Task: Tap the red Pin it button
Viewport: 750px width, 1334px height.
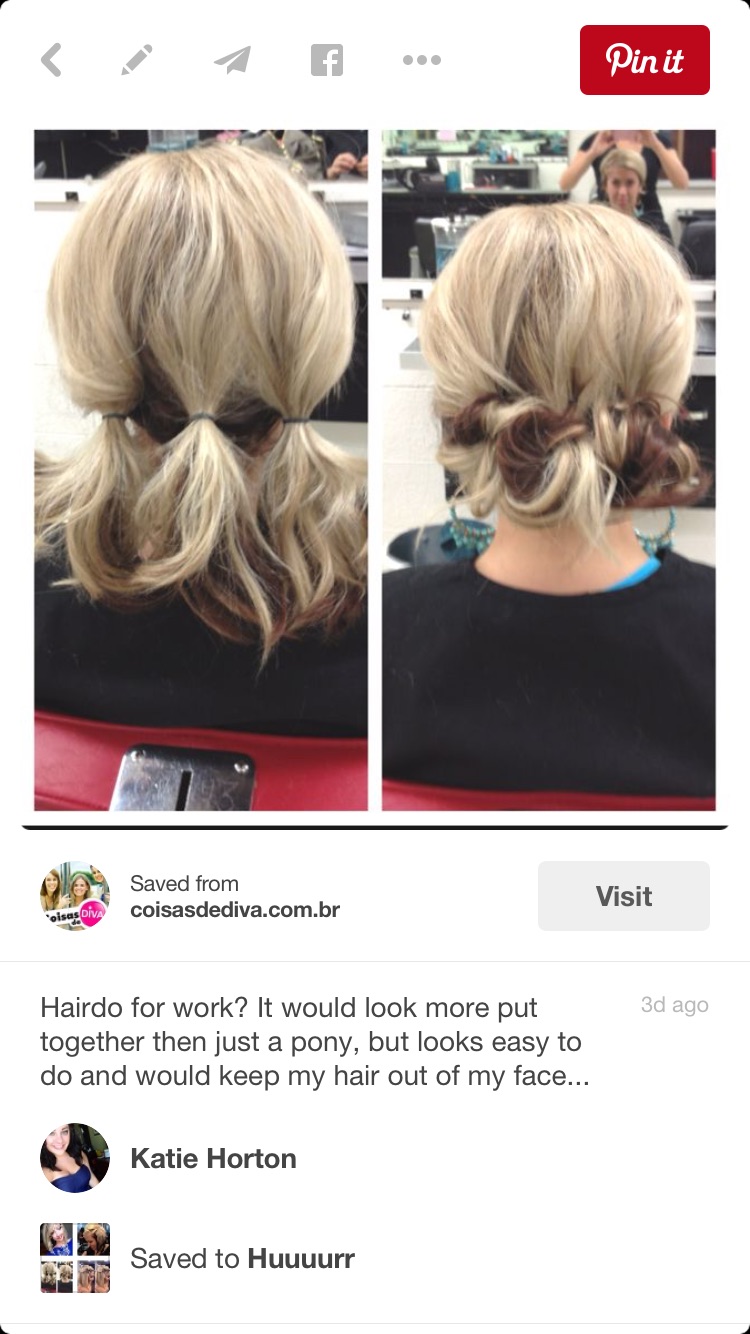Action: [x=645, y=60]
